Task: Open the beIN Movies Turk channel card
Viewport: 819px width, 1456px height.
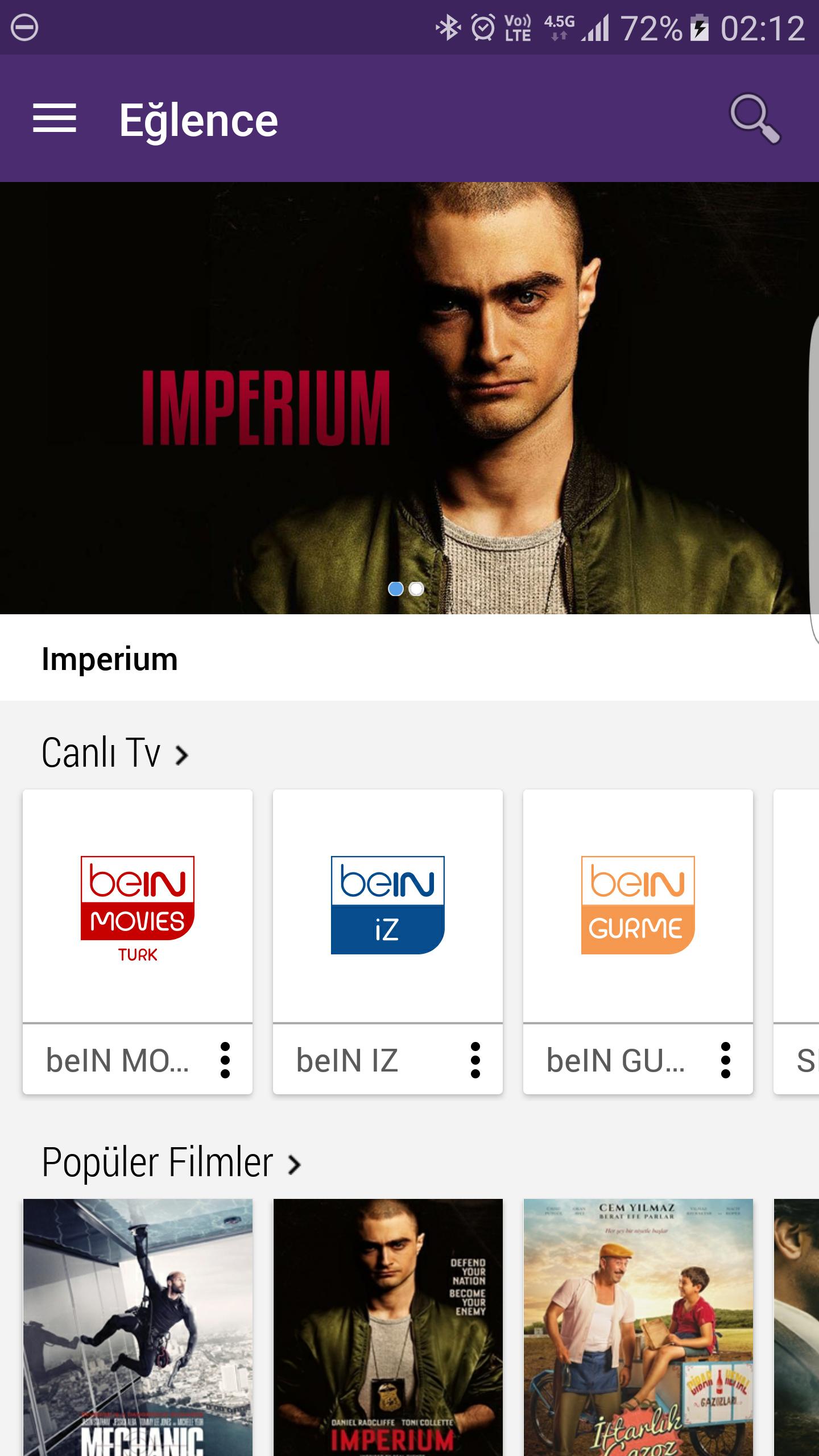Action: coord(138,906)
